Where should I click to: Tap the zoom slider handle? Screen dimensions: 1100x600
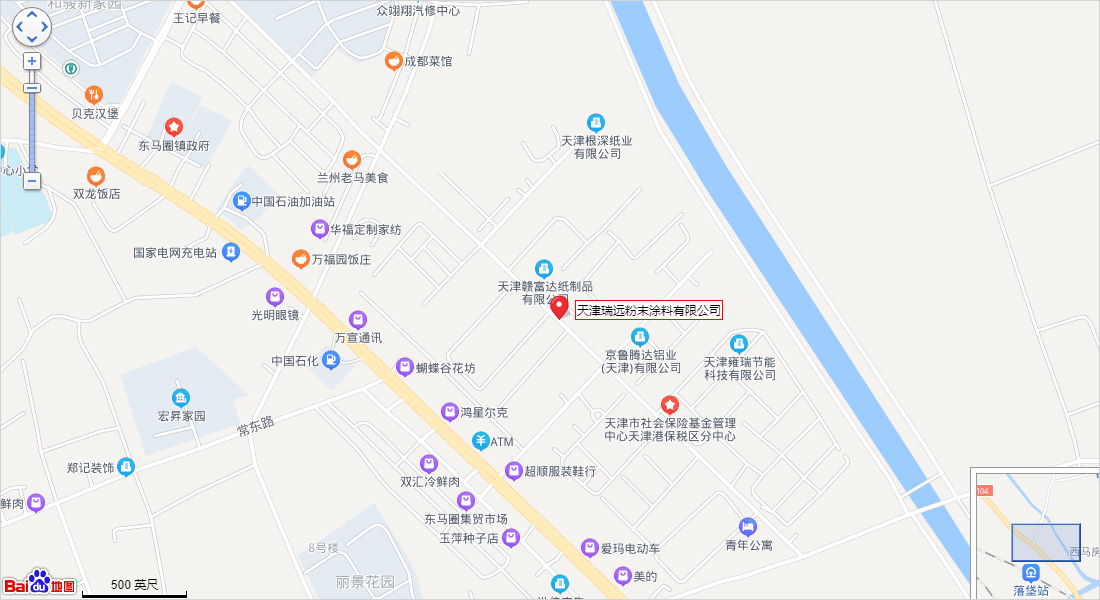(x=32, y=88)
